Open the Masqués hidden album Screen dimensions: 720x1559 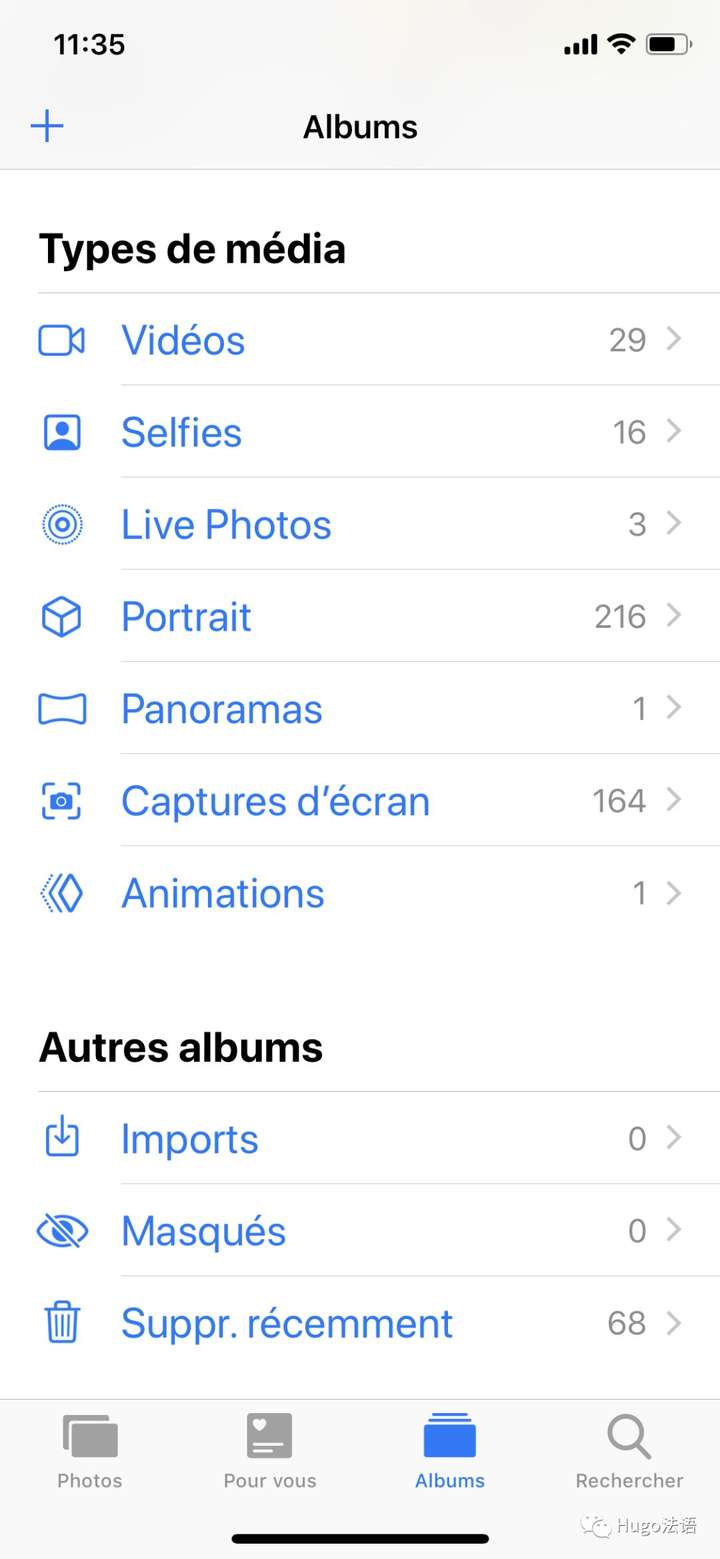(x=360, y=1230)
